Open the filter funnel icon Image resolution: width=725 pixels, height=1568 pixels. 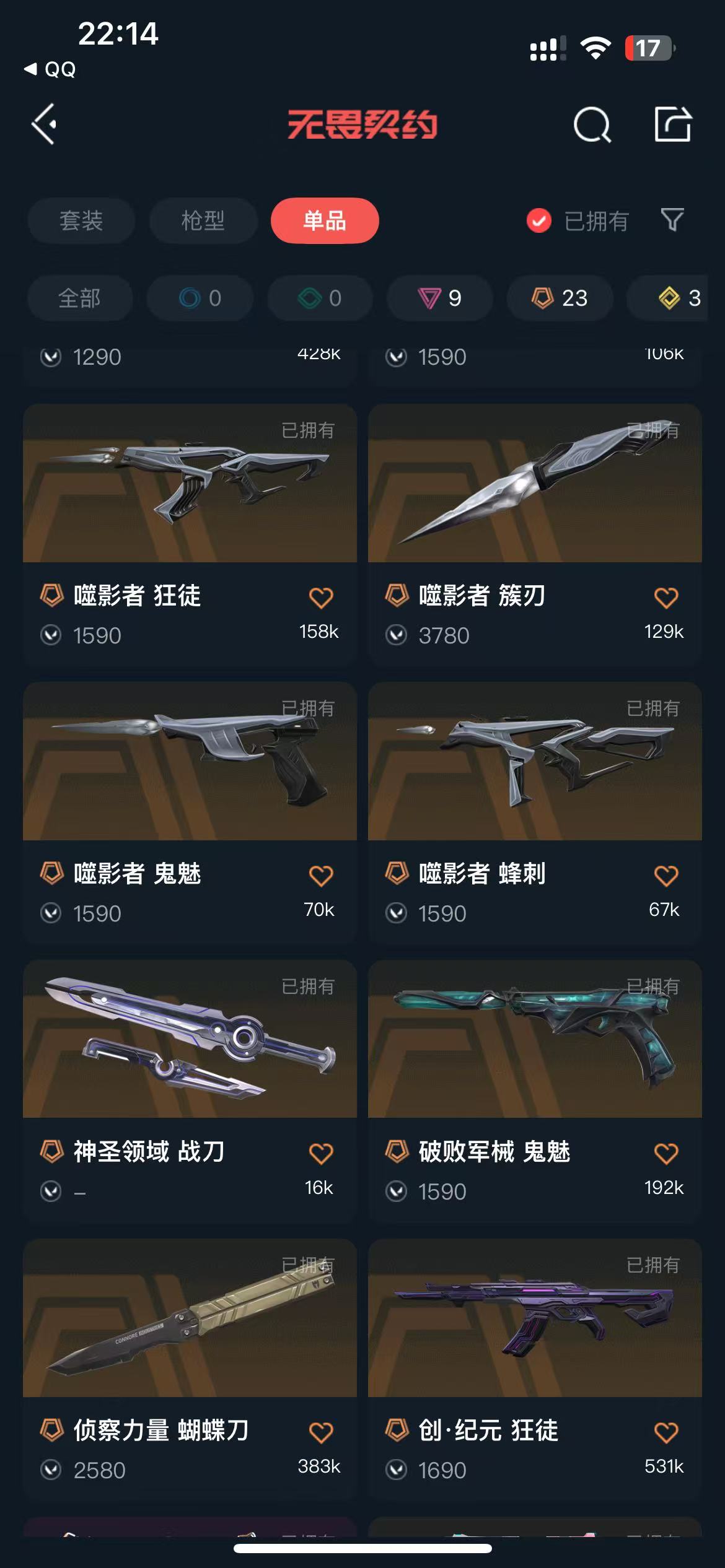point(672,220)
